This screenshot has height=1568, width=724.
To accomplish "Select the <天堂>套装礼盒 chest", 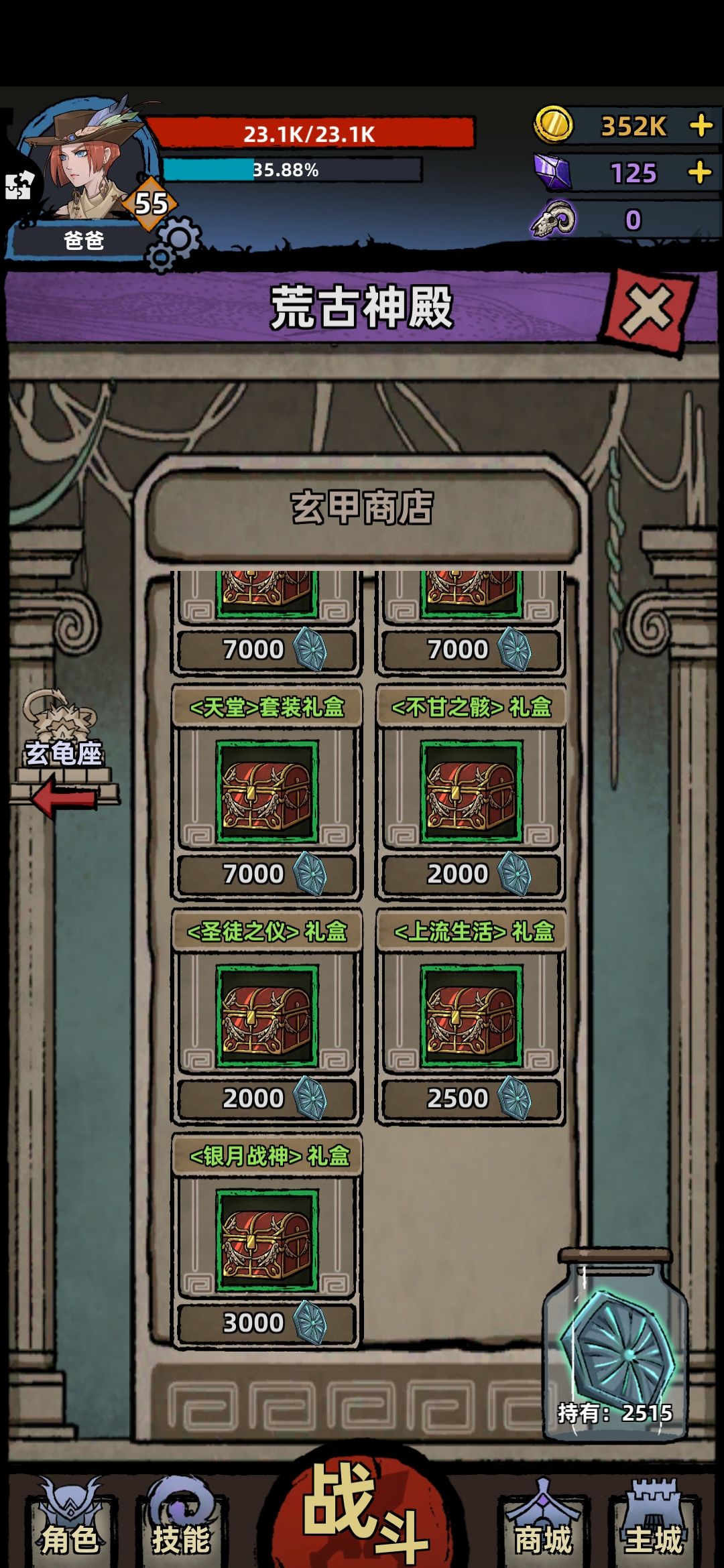I will click(267, 791).
